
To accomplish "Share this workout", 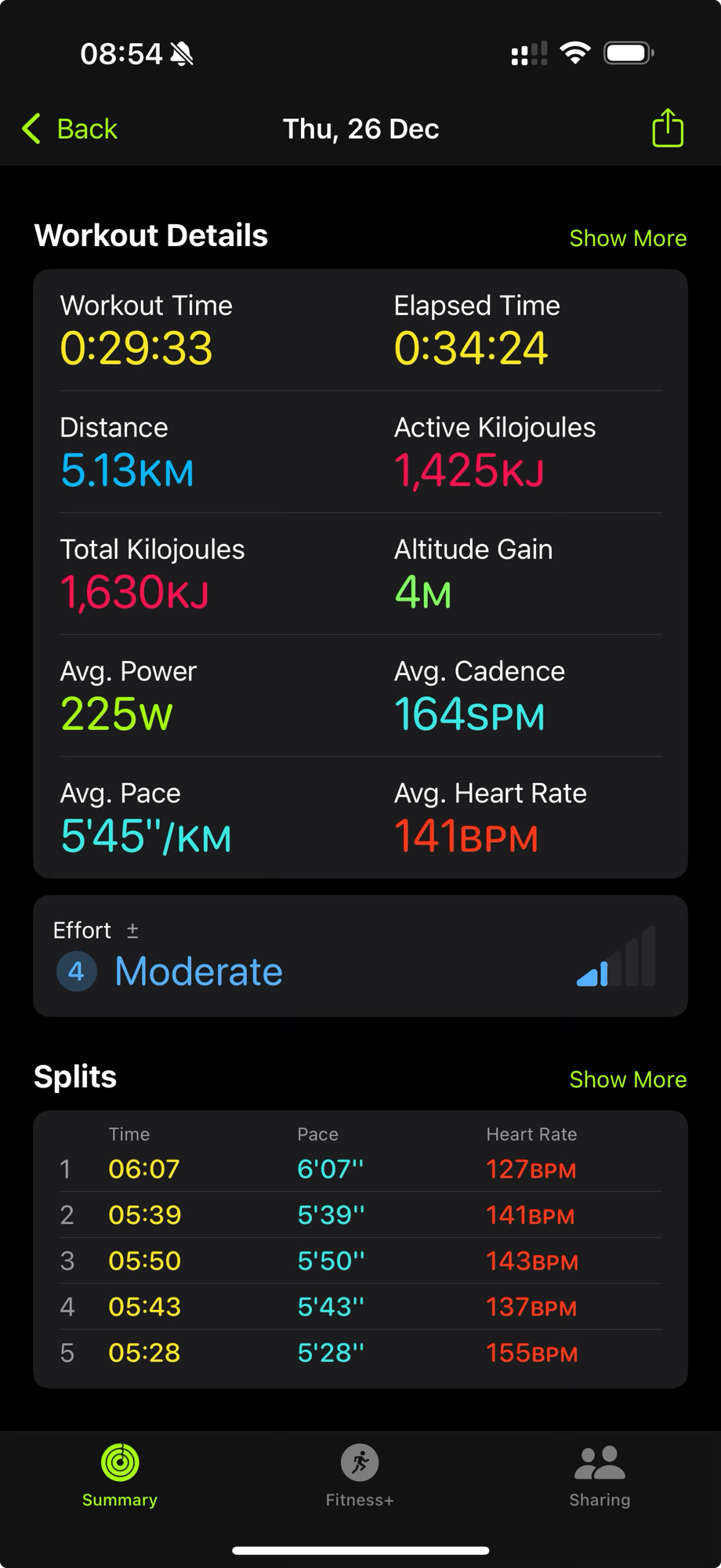I will click(x=667, y=129).
